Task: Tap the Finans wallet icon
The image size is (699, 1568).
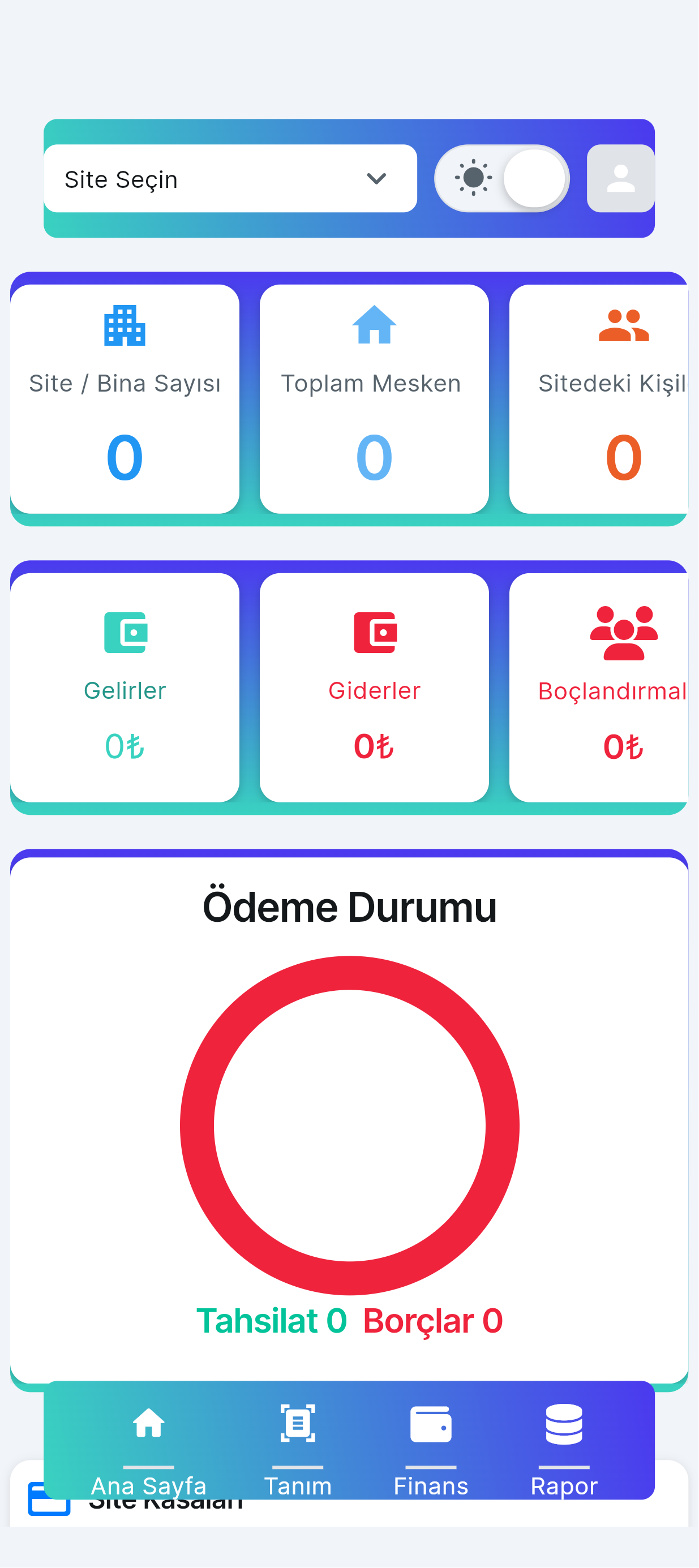Action: 431,1425
